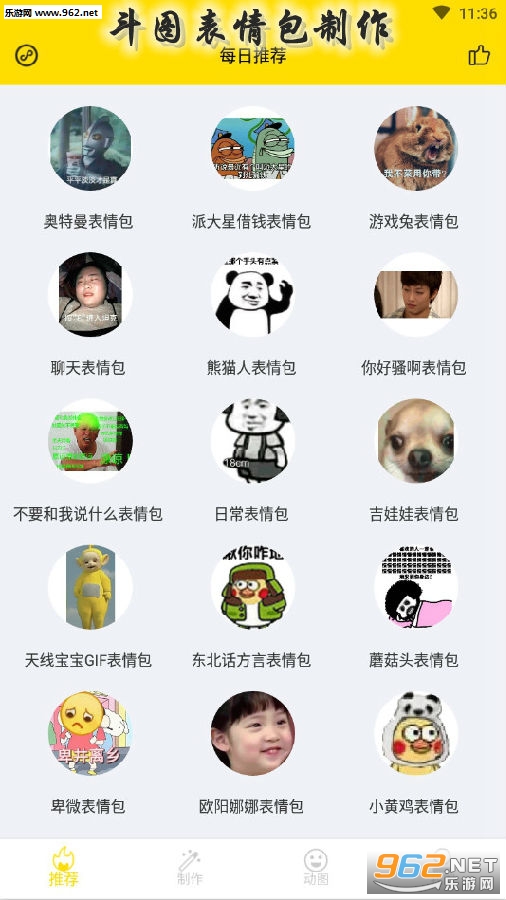Image resolution: width=506 pixels, height=900 pixels.
Task: Tap the link icon in the header
Action: [26, 56]
